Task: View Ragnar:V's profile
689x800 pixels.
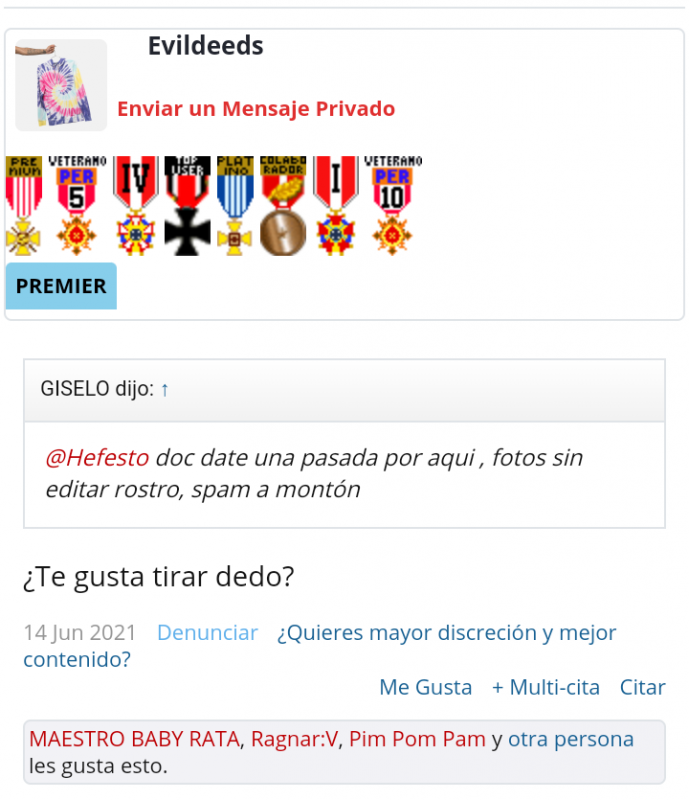Action: click(294, 740)
